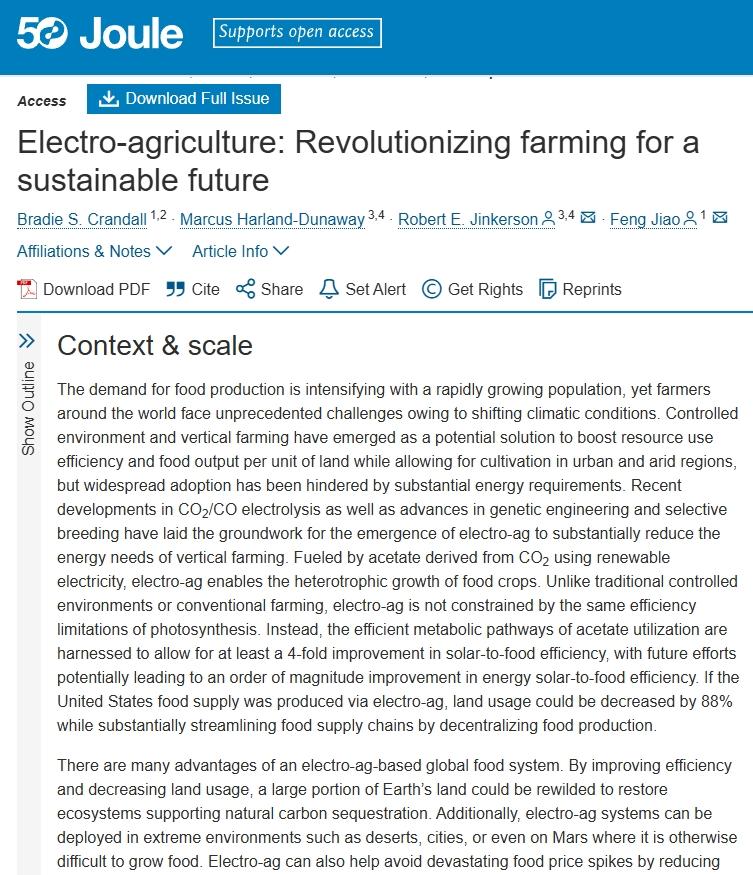Expand Affiliations & Notes
This screenshot has width=753, height=875.
point(94,251)
